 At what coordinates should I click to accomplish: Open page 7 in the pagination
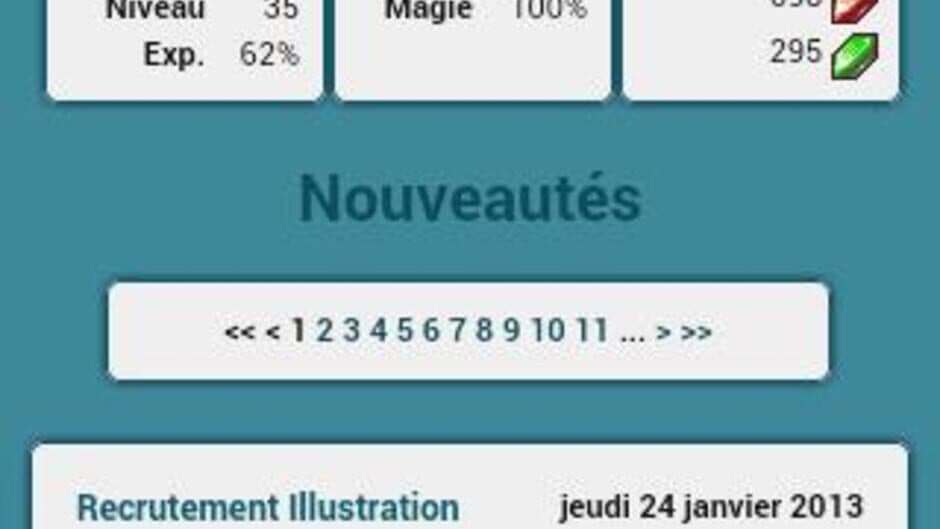(x=457, y=331)
